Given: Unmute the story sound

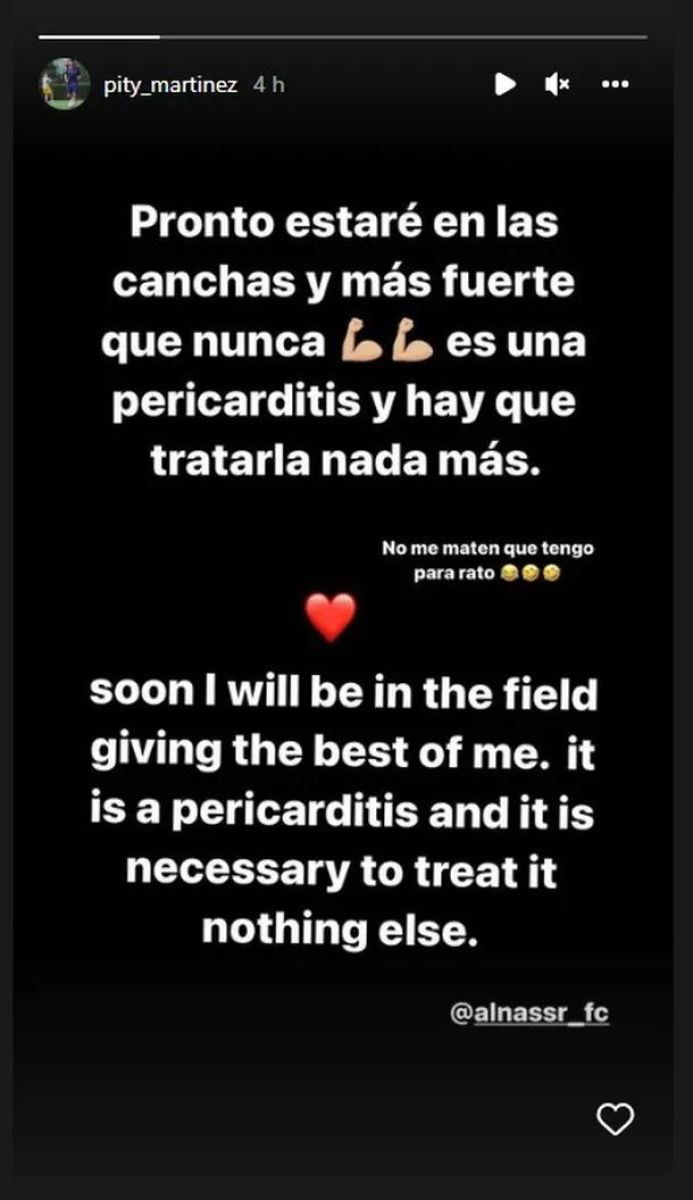Looking at the screenshot, I should tap(556, 85).
